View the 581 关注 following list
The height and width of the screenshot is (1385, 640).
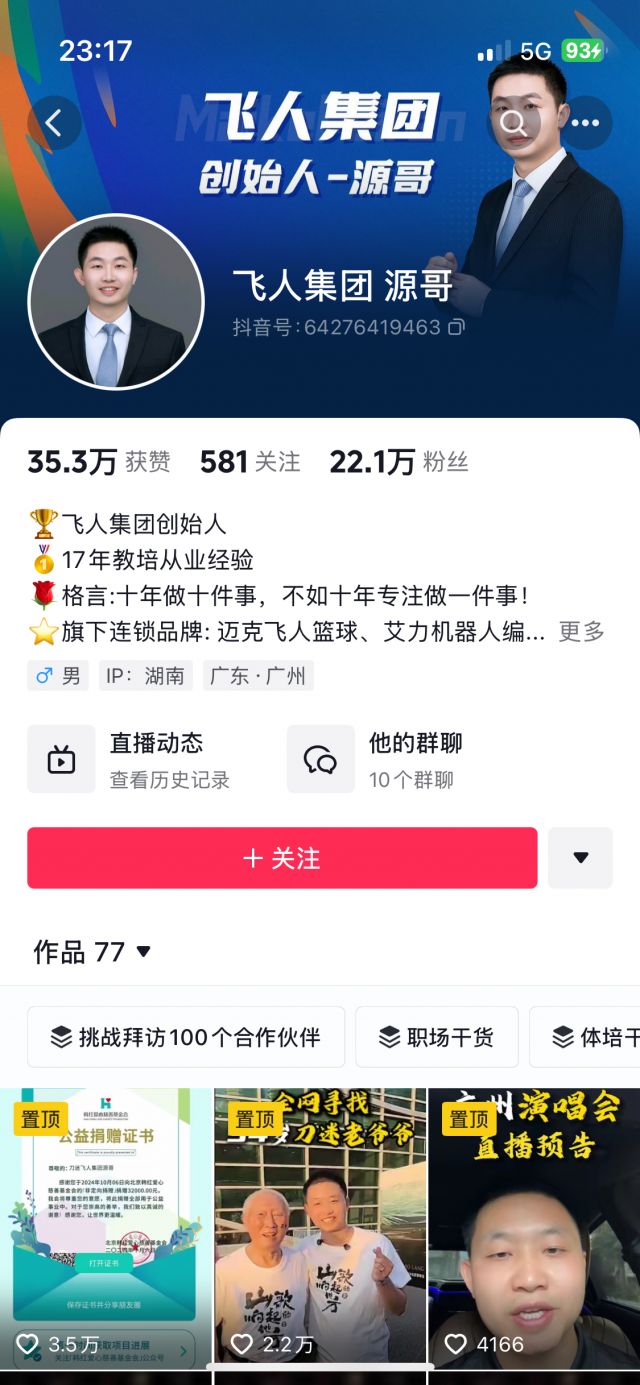click(x=250, y=462)
